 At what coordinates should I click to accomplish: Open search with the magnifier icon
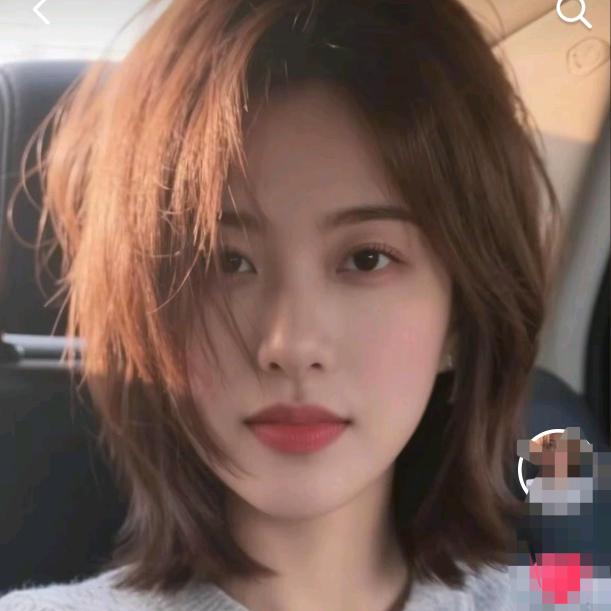(x=573, y=11)
